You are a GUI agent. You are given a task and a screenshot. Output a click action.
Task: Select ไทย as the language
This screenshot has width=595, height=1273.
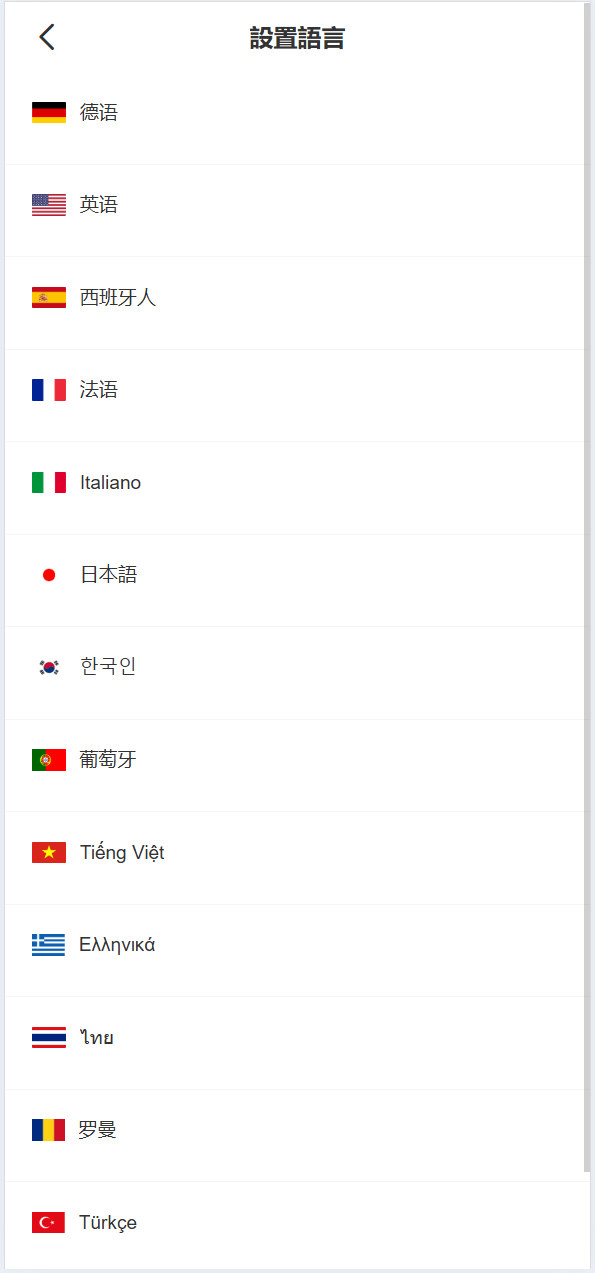click(x=297, y=1037)
